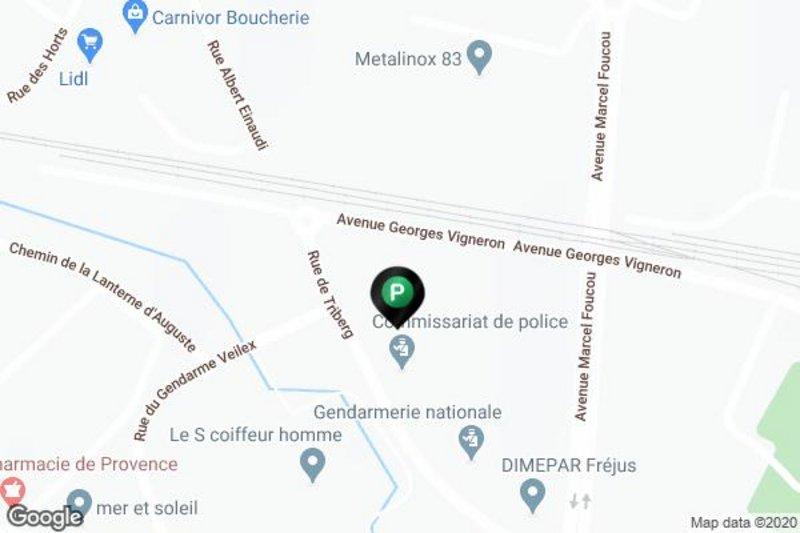Select the green parking P marker
The height and width of the screenshot is (533, 800).
point(397,293)
